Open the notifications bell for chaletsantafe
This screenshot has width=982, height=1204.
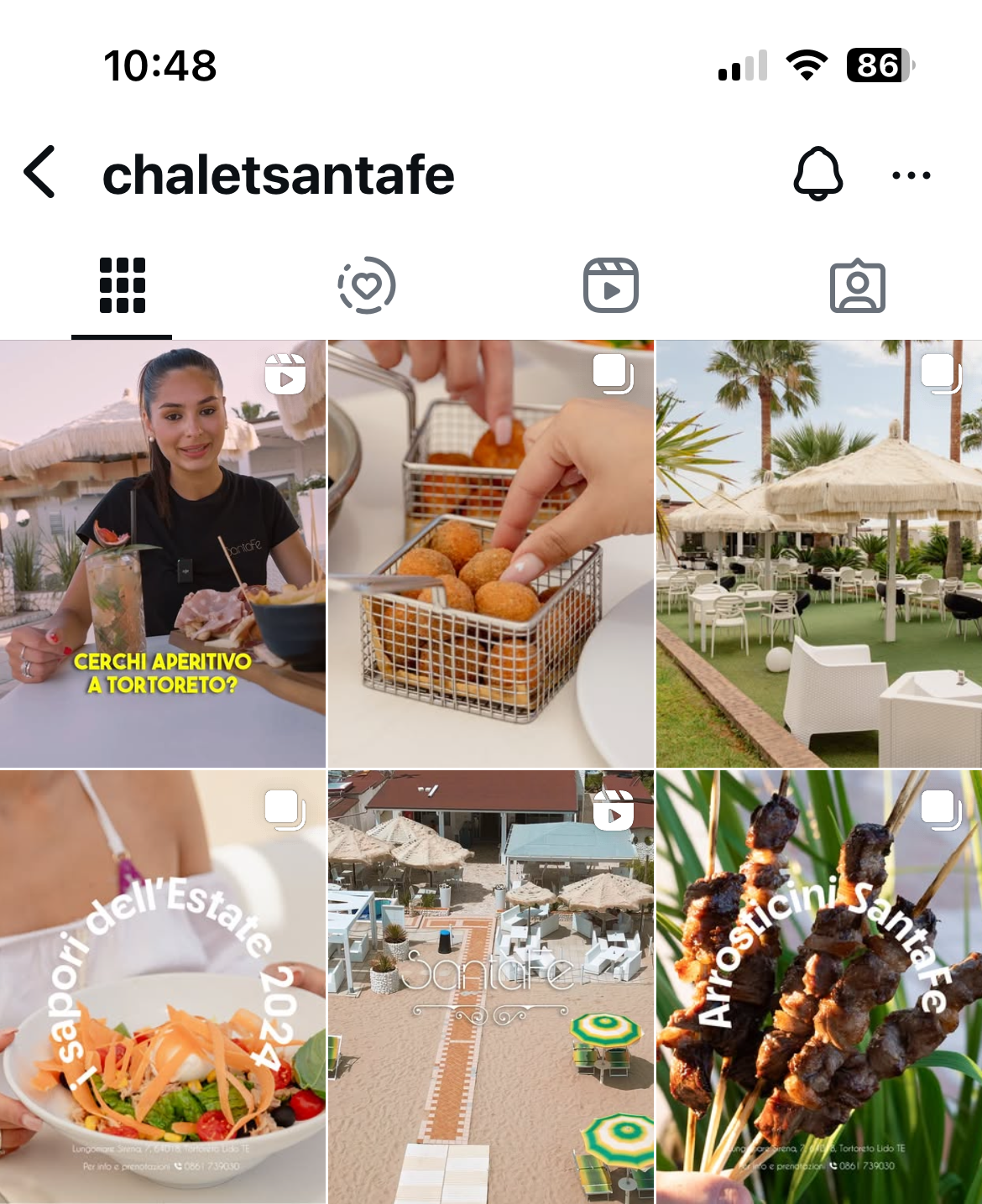click(817, 174)
